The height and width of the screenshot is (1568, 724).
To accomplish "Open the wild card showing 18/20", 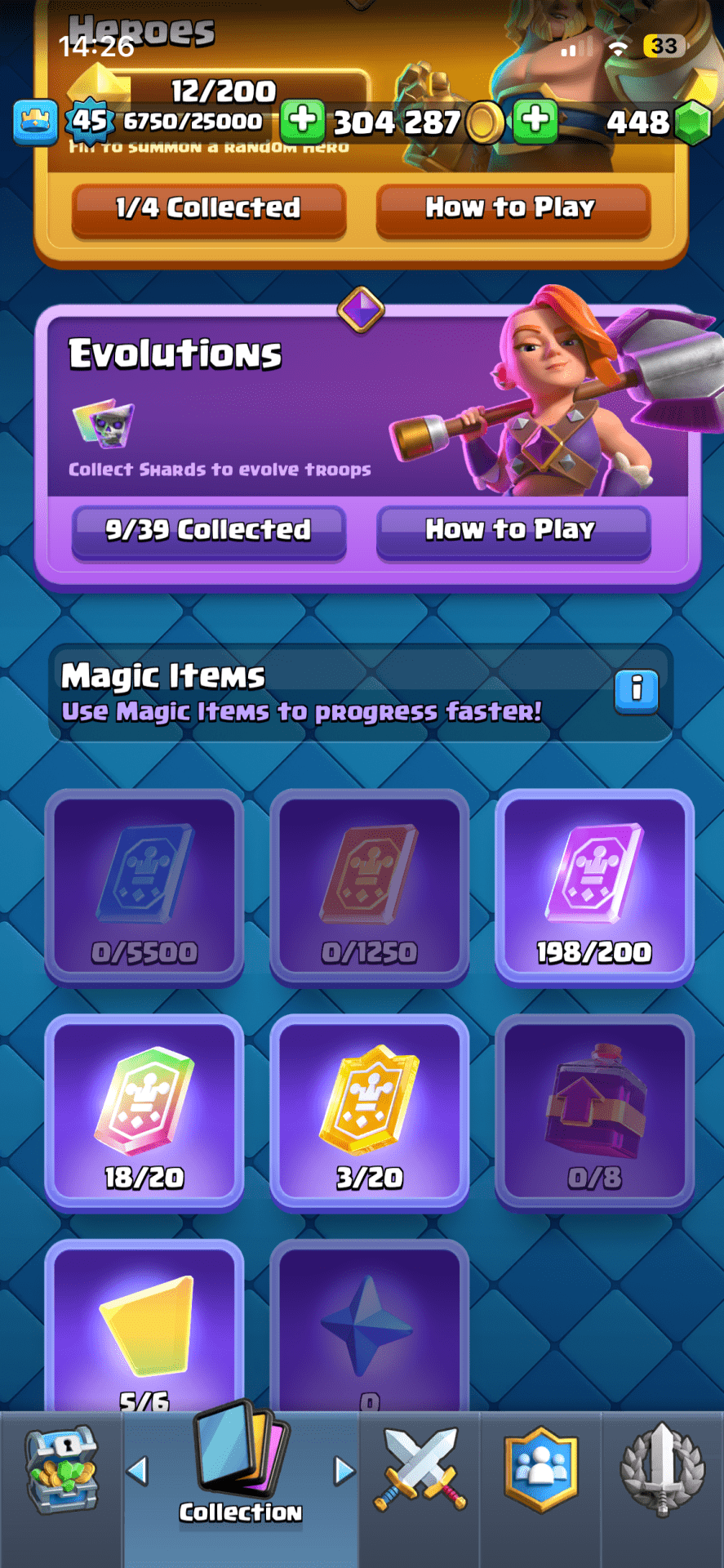I will (144, 1112).
